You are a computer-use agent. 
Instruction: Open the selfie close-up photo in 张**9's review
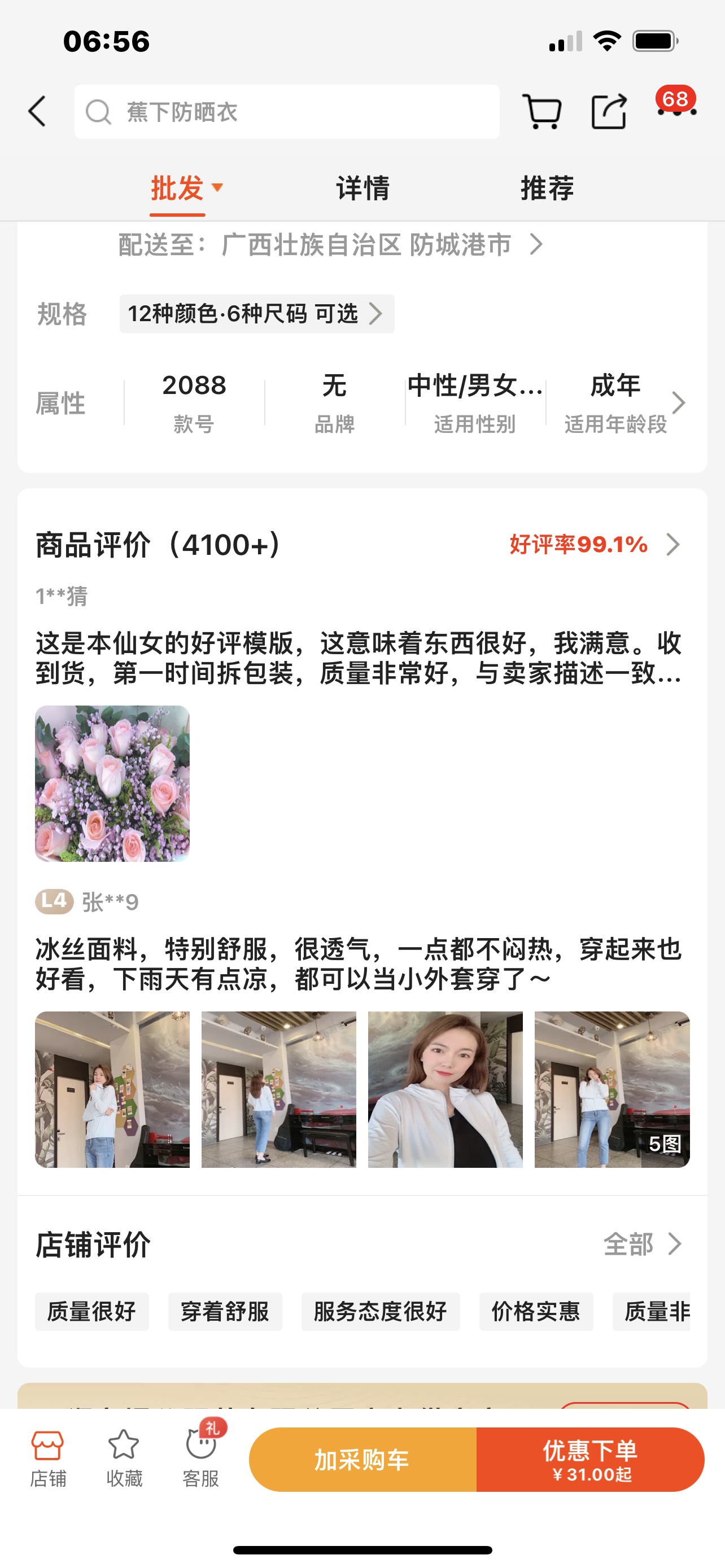pyautogui.click(x=445, y=1089)
